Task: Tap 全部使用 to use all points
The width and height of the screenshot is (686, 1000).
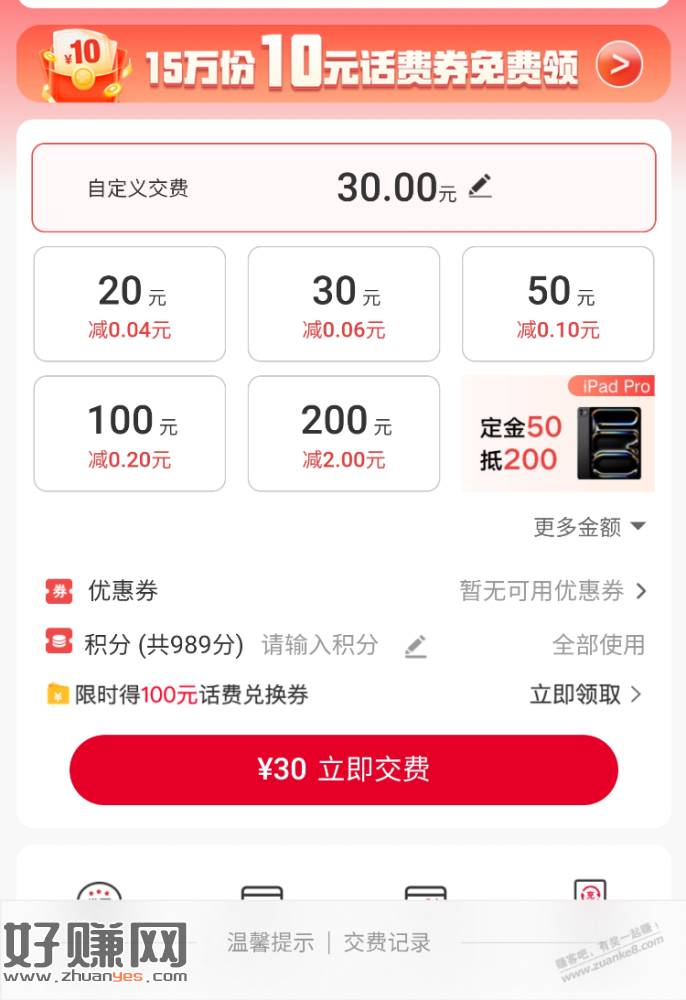Action: point(598,645)
